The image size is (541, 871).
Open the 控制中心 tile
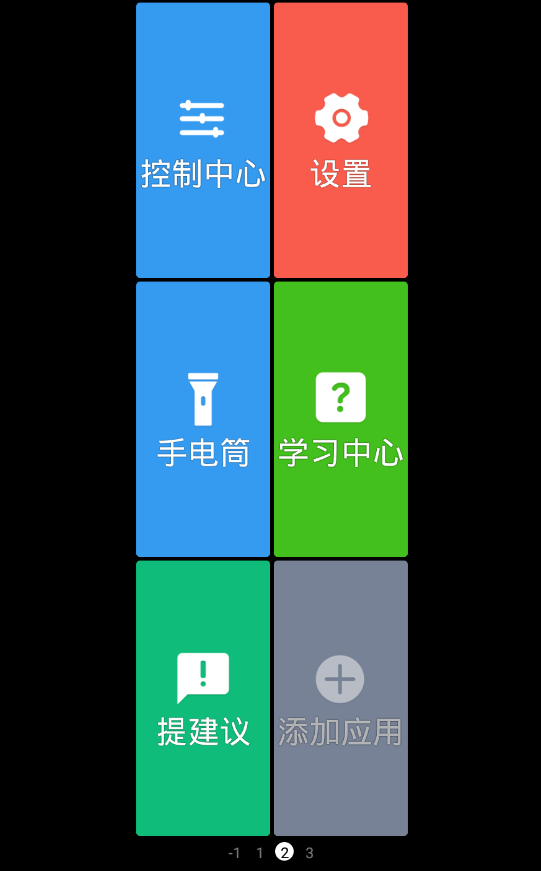(x=203, y=140)
